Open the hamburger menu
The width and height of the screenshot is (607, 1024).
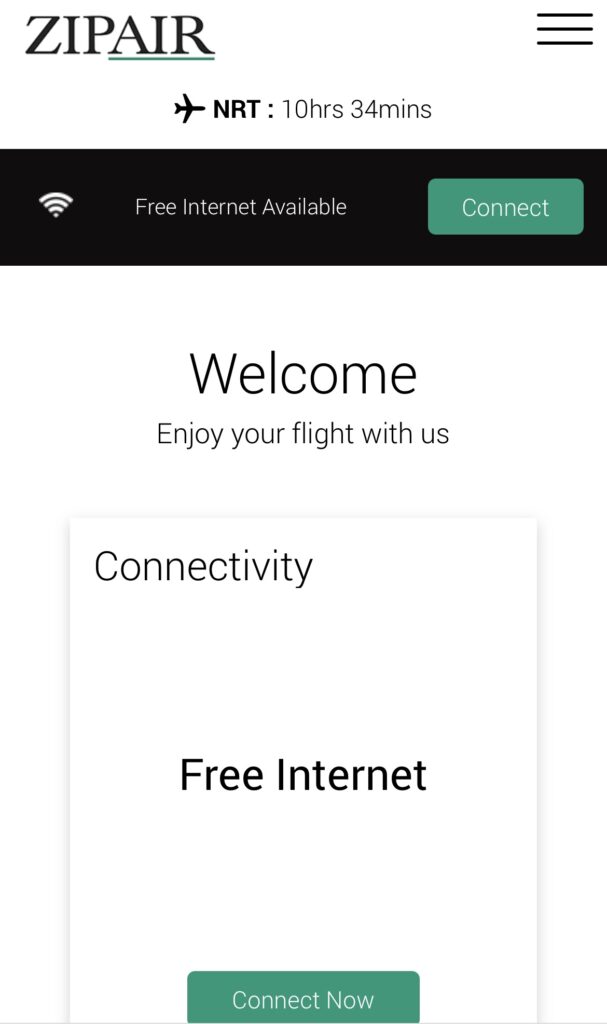[564, 29]
